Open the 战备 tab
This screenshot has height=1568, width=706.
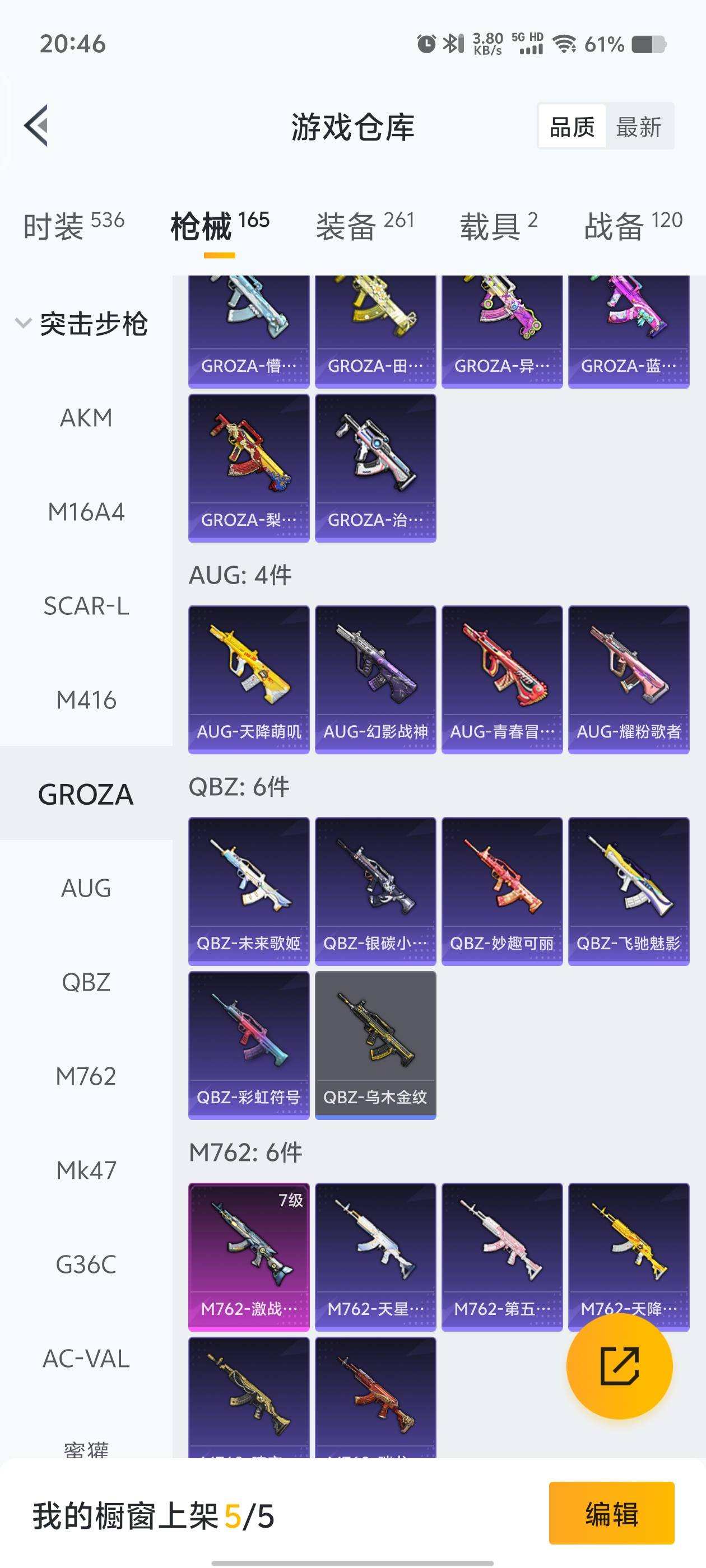(632, 226)
